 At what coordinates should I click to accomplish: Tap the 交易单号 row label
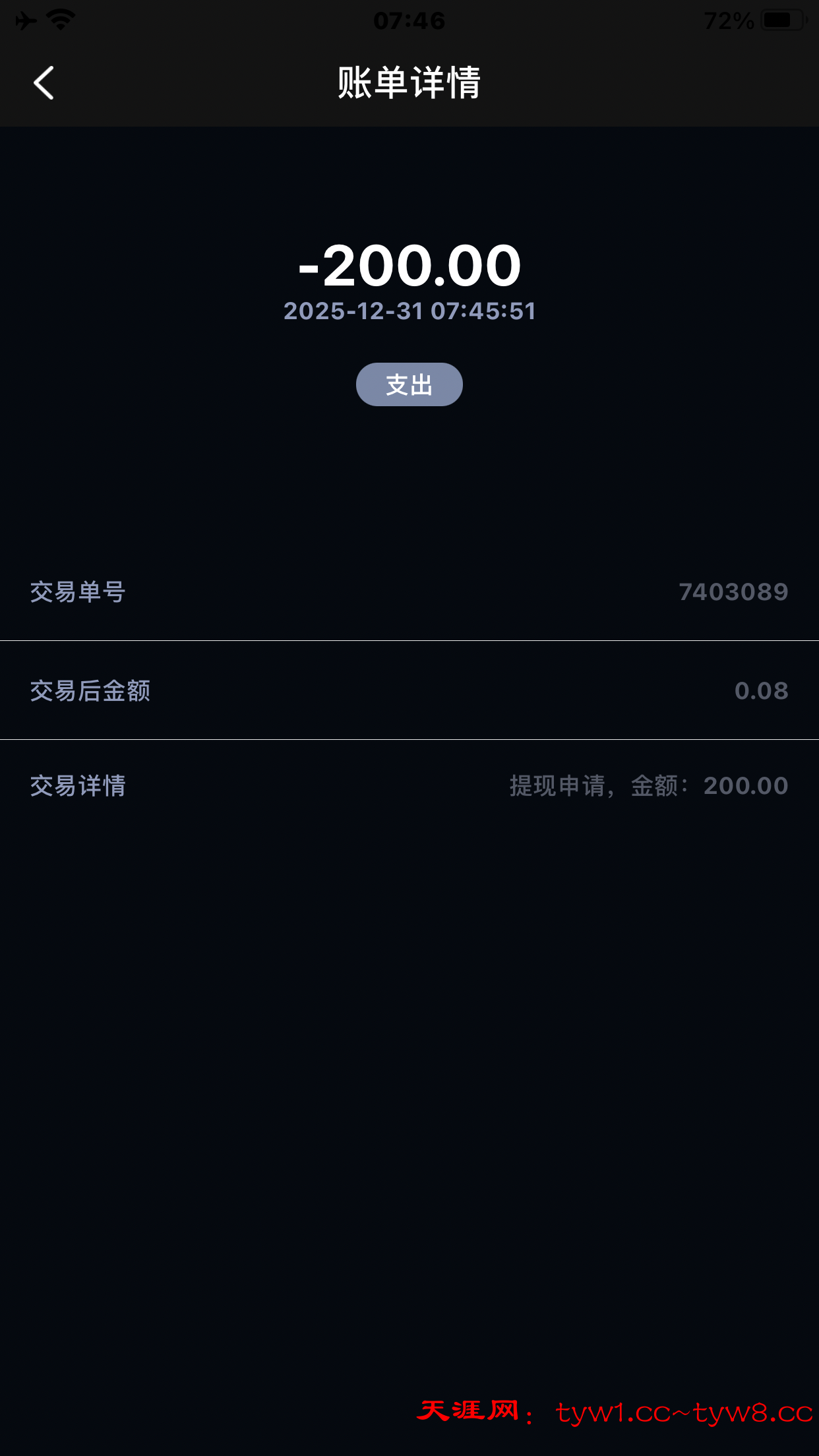coord(79,591)
